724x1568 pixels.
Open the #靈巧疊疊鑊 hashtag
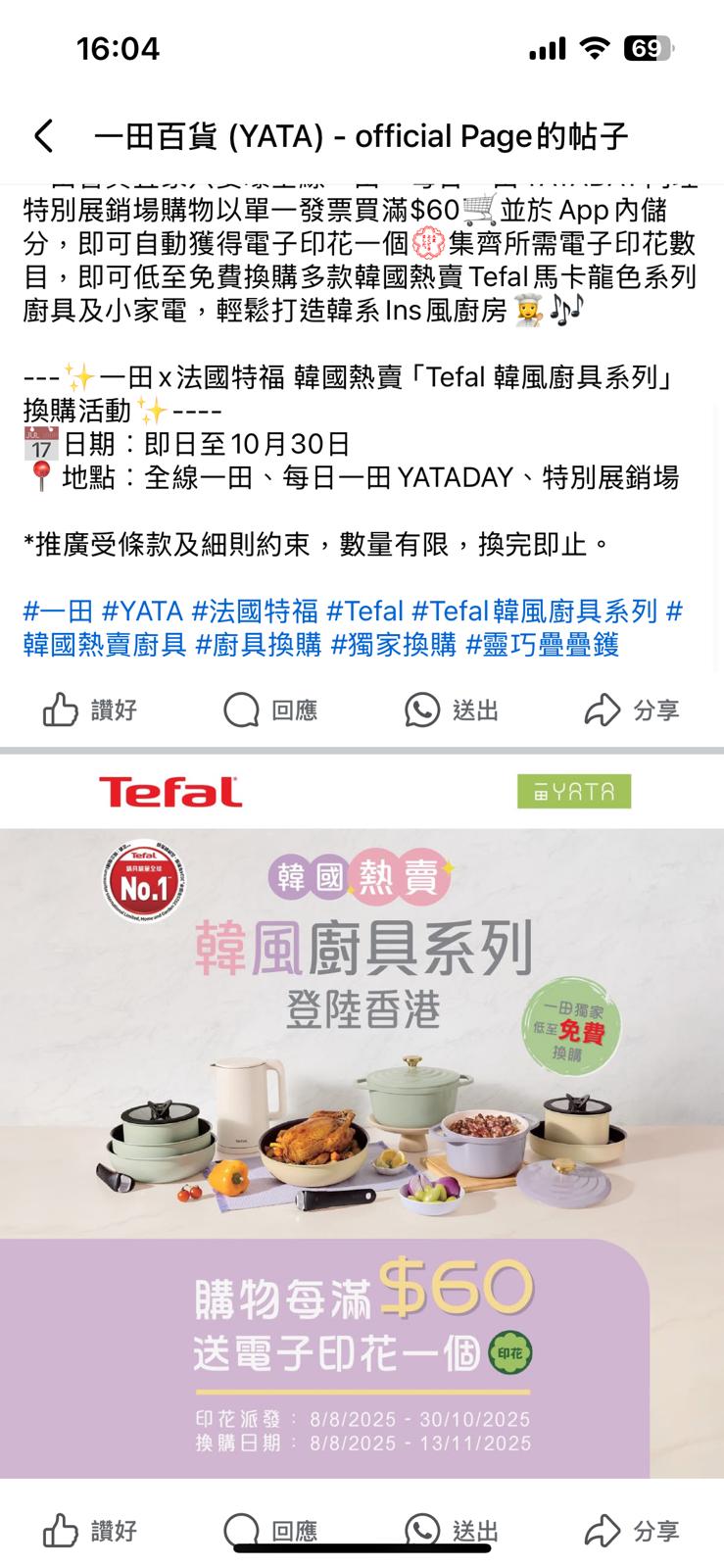(x=542, y=645)
